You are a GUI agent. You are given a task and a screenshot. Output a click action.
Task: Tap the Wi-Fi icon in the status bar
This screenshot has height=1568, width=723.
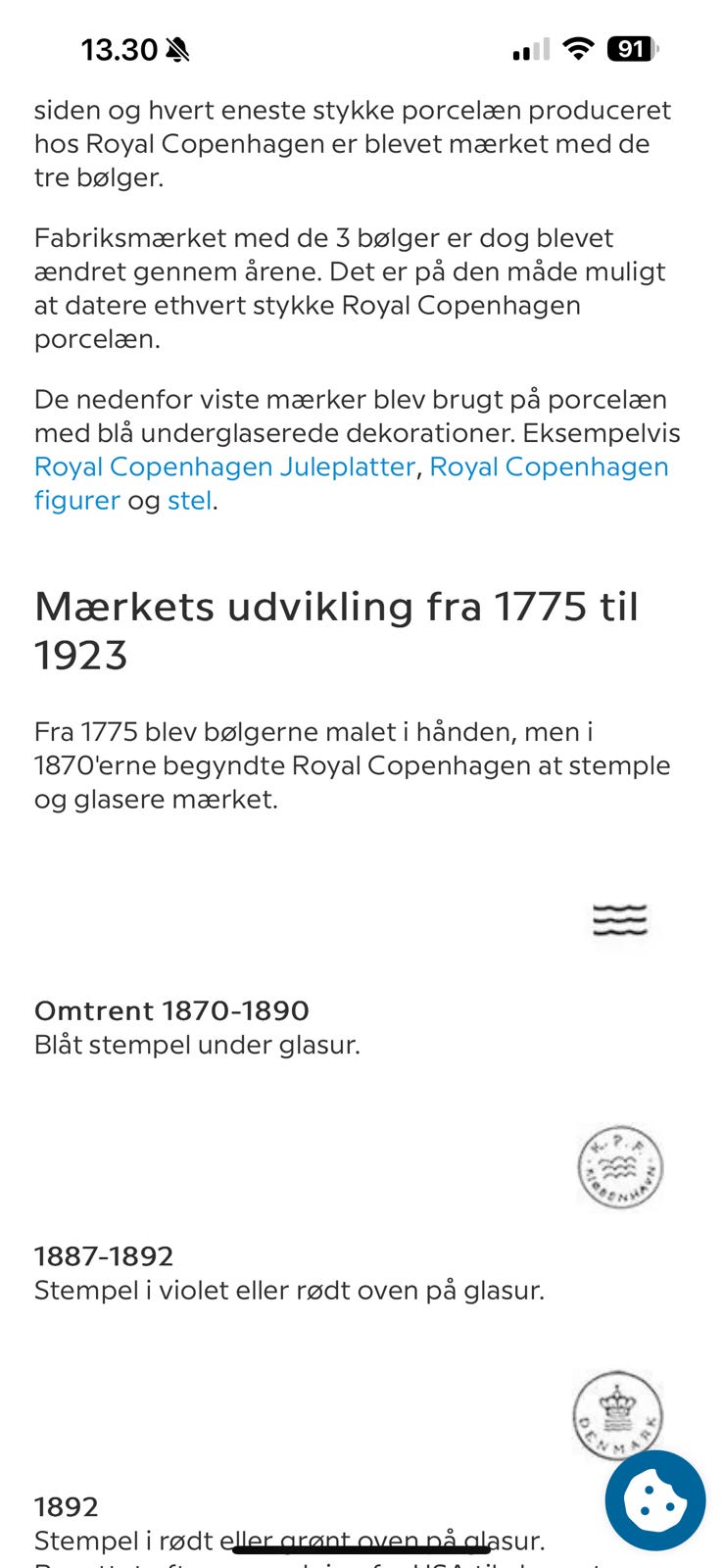(578, 47)
